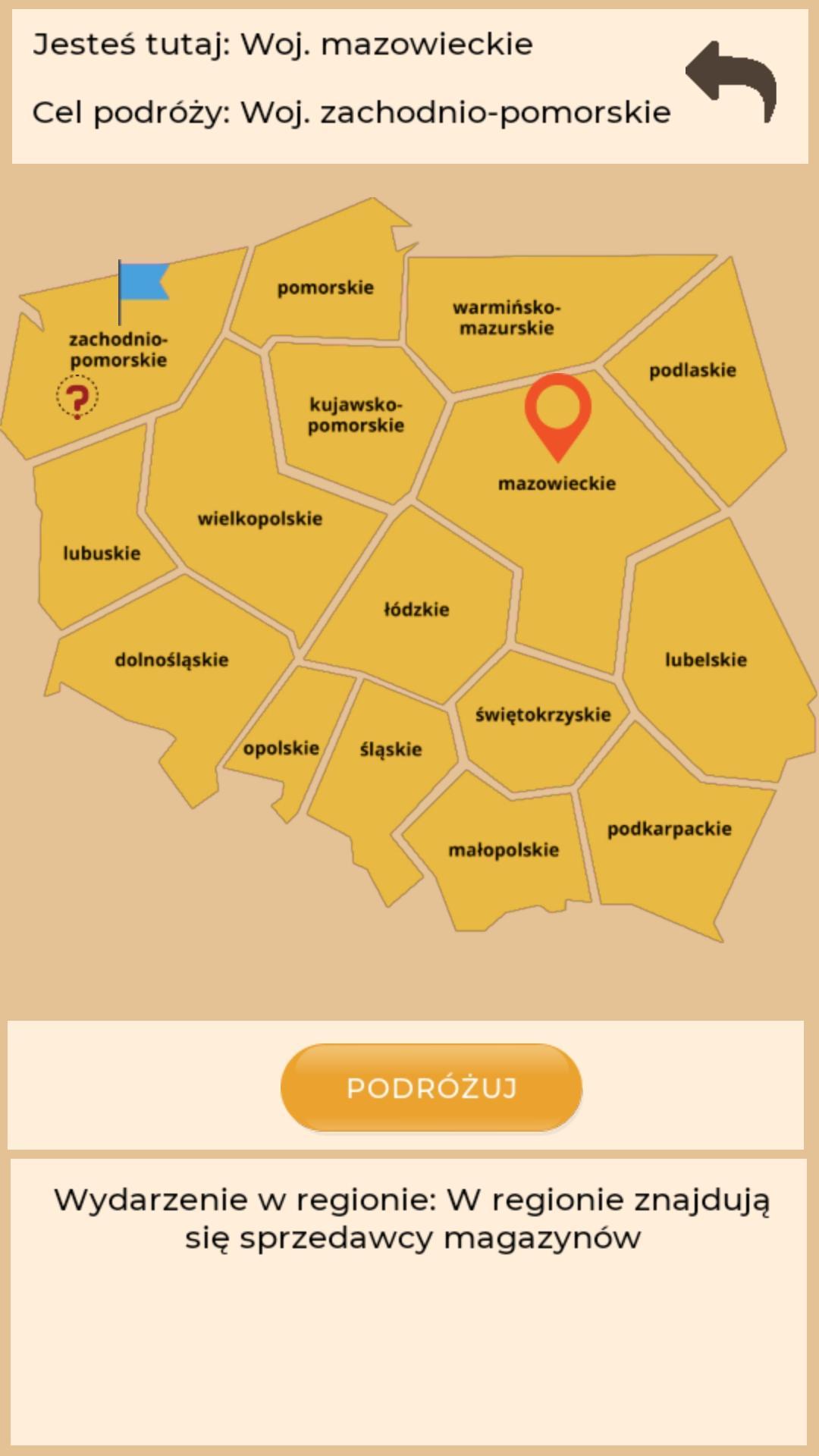Choose the małopolskie region

504,850
